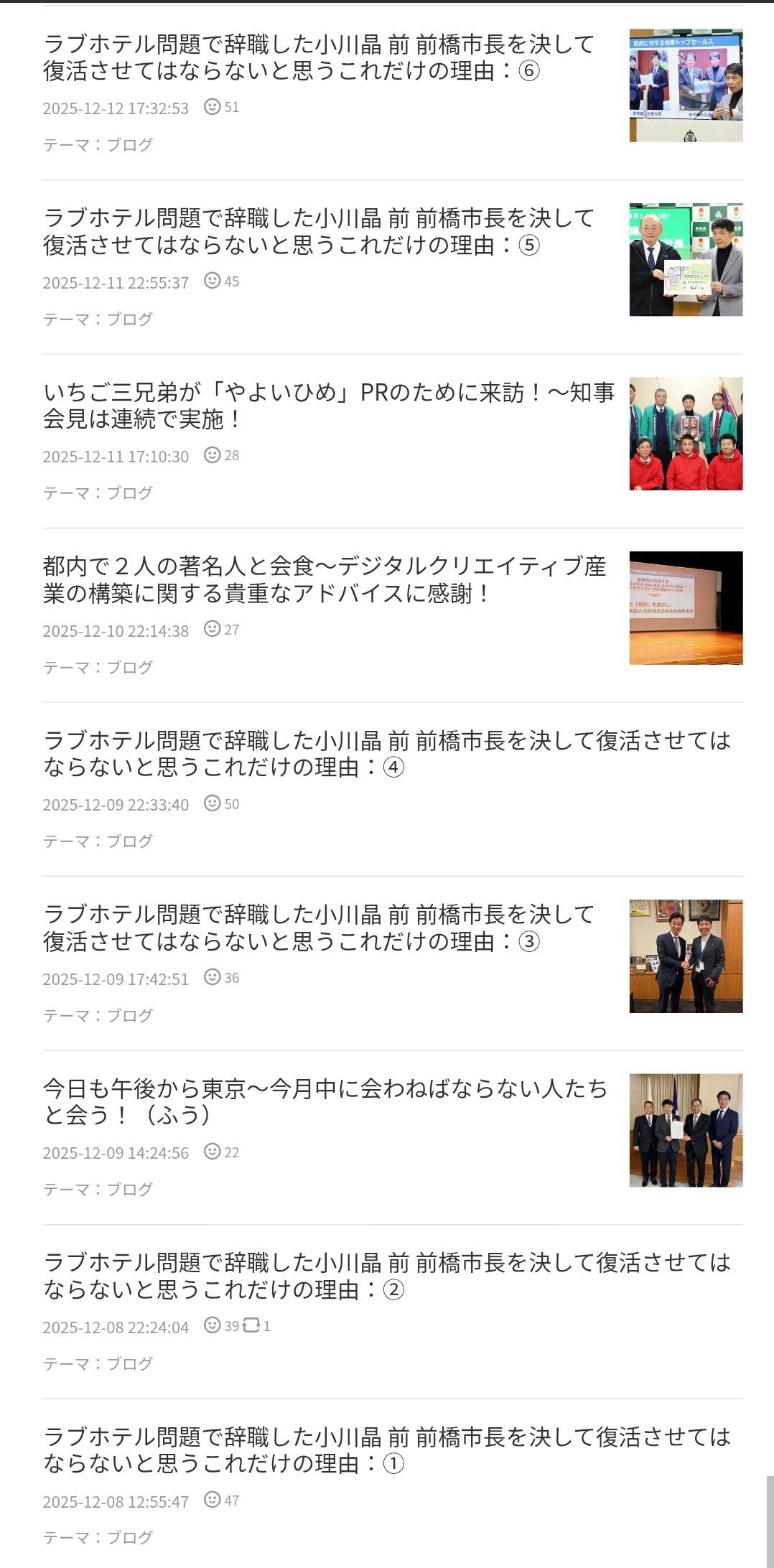Open the thumbnail beside 今日も午後から東京 post
Viewport: 774px width, 1568px height.
[686, 1130]
